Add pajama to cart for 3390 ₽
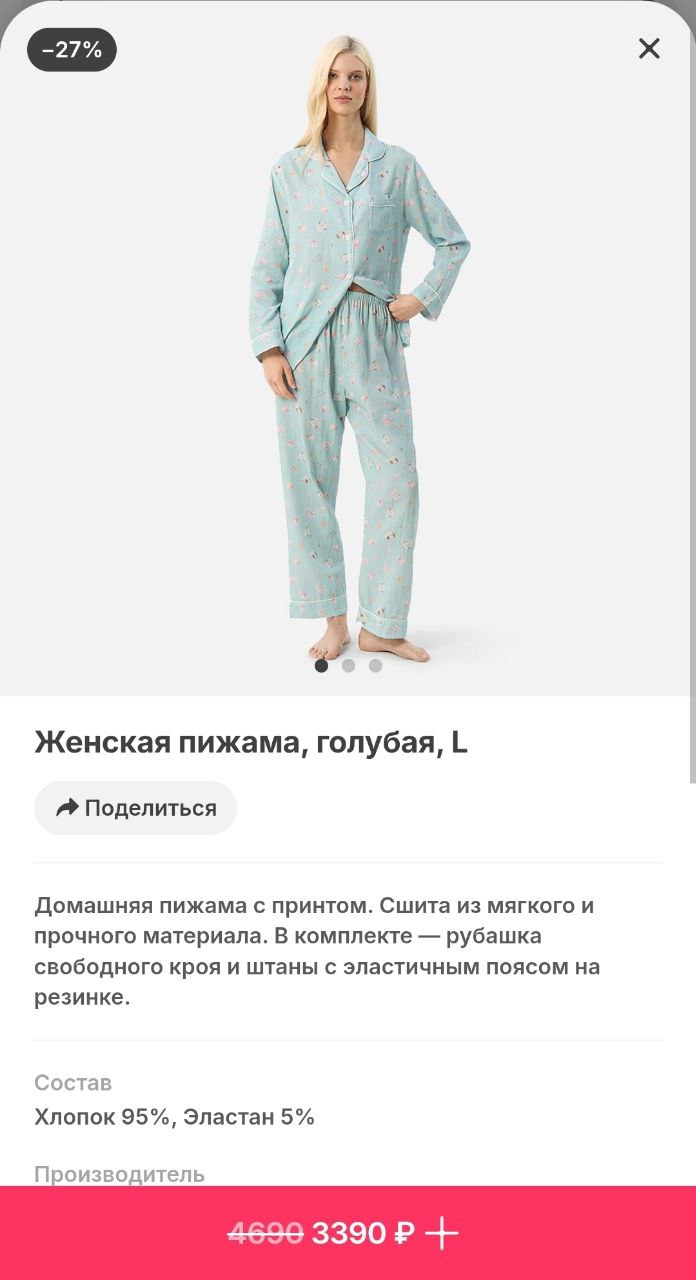The width and height of the screenshot is (696, 1280). click(348, 1233)
